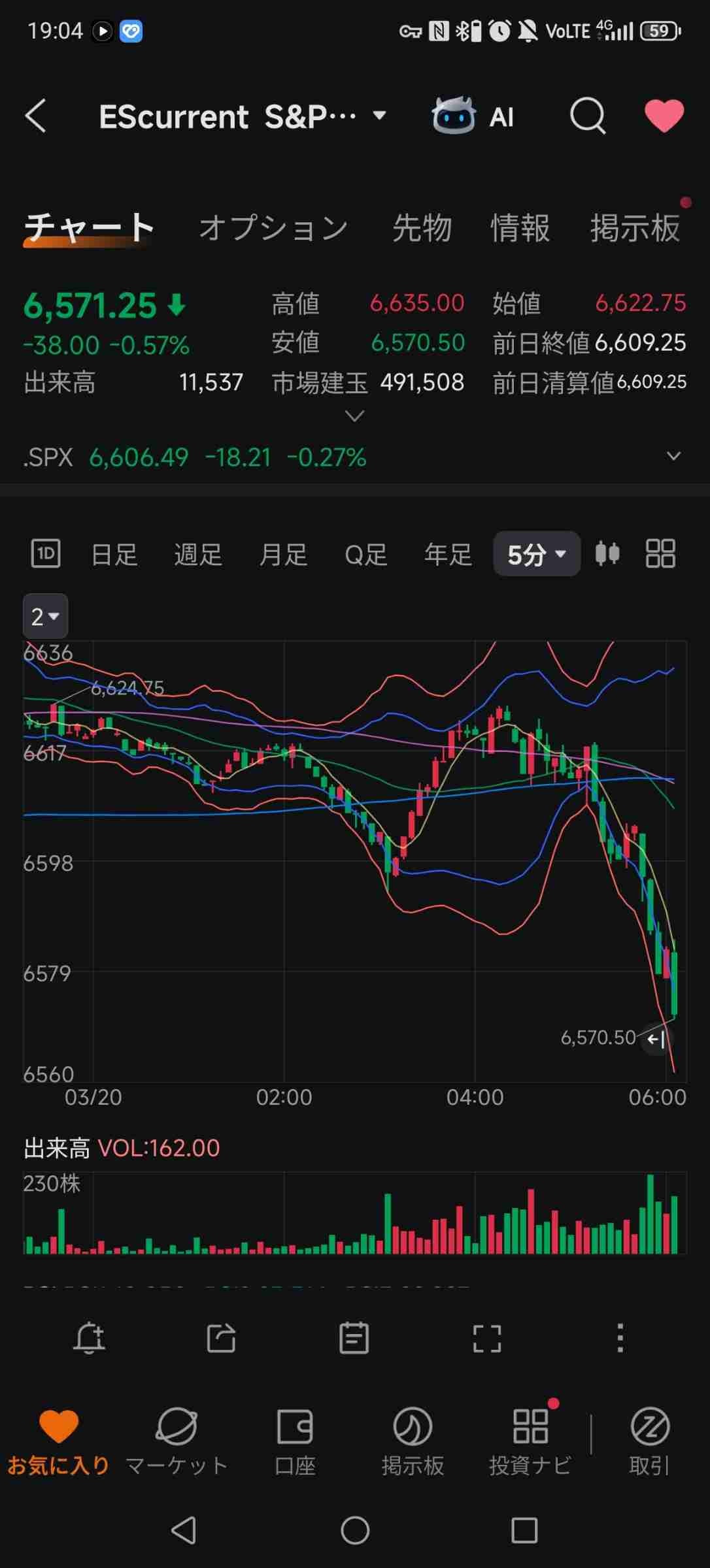Screen dimensions: 710x1568
Task: Go back using the top arrow
Action: point(36,117)
